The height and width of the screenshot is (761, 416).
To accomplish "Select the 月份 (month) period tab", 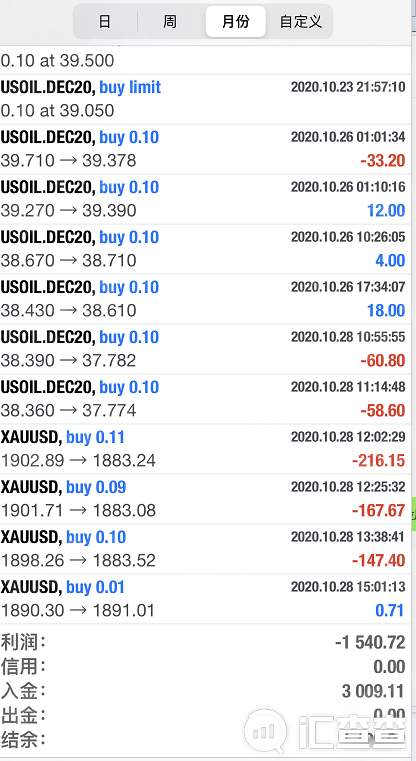I will (236, 21).
